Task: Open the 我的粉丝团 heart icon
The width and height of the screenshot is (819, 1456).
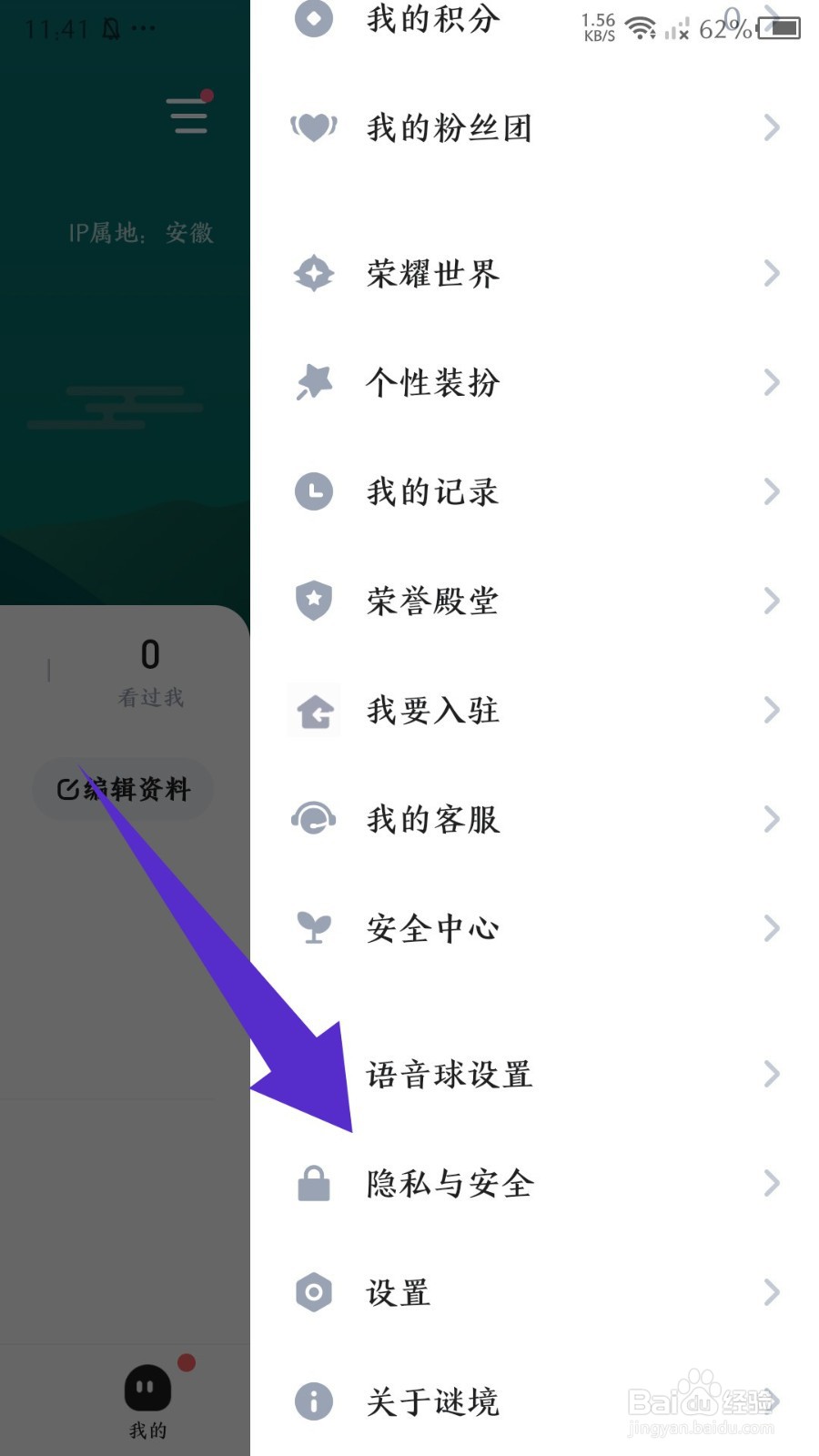Action: [313, 127]
